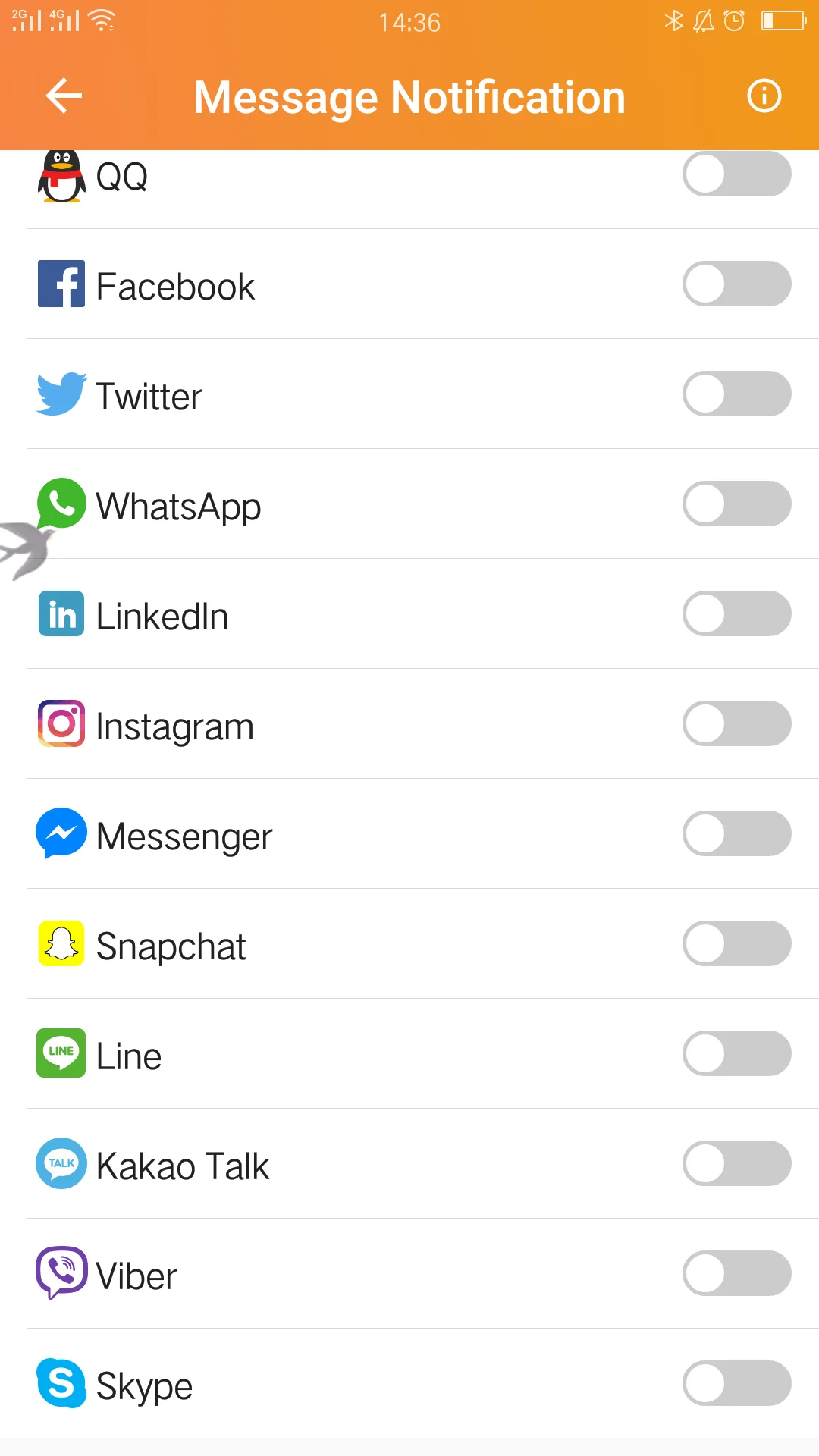Enable QQ notifications
The image size is (819, 1456).
click(736, 174)
